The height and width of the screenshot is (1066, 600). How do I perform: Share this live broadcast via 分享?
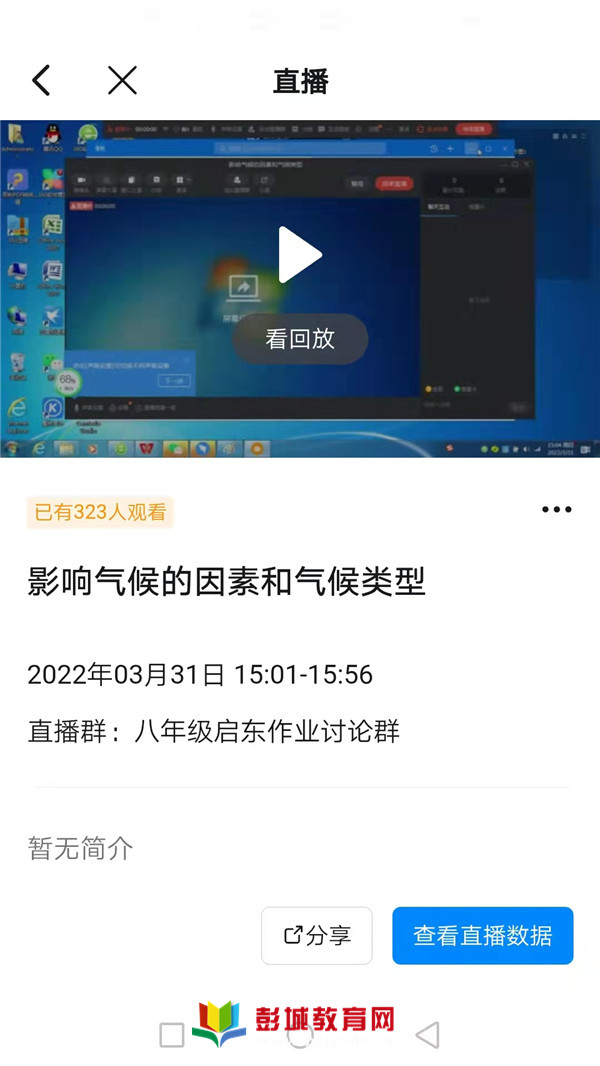pos(317,936)
